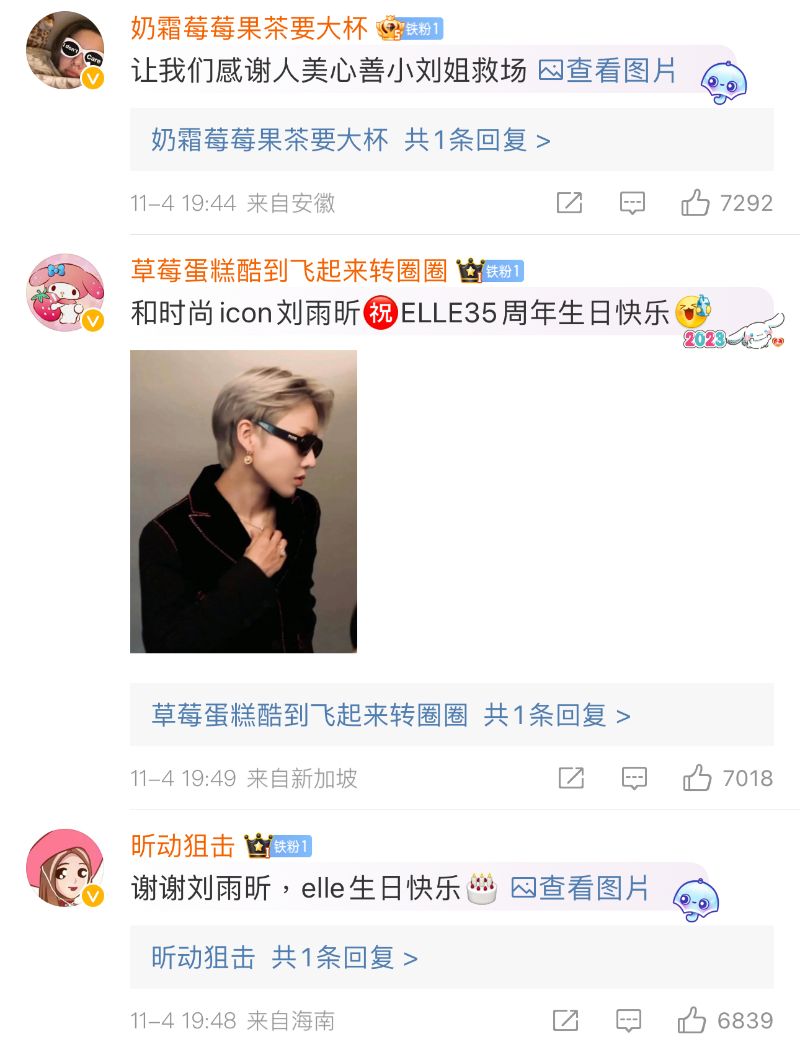The image size is (800, 1042).
Task: Repost the 11-4 19:49 comment from 新加坡
Action: tap(571, 778)
